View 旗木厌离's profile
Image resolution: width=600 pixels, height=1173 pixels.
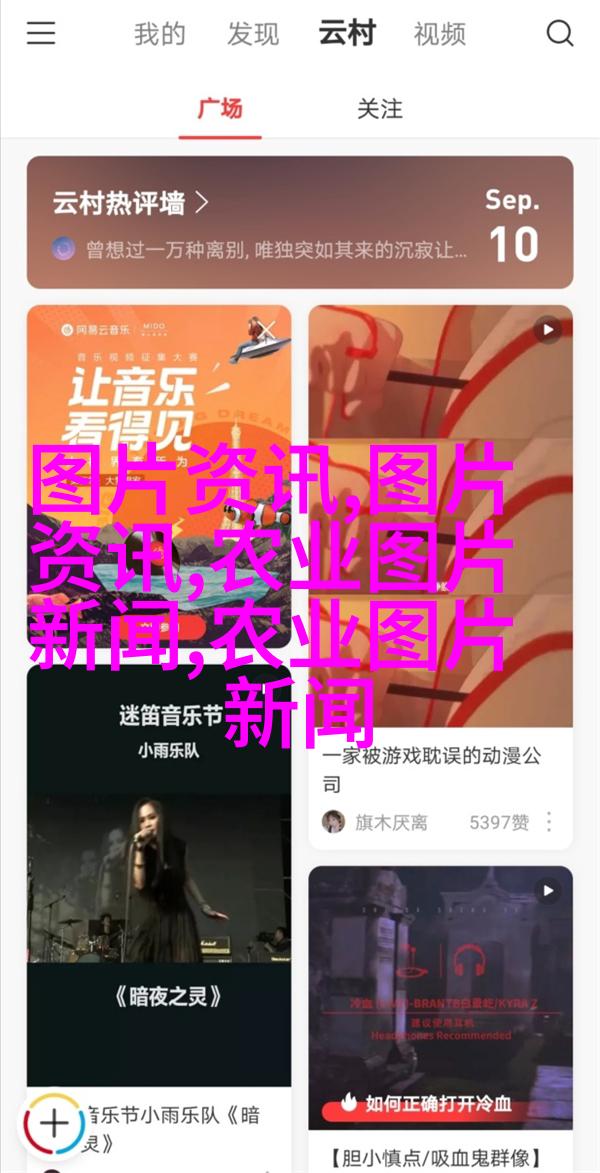(x=376, y=822)
